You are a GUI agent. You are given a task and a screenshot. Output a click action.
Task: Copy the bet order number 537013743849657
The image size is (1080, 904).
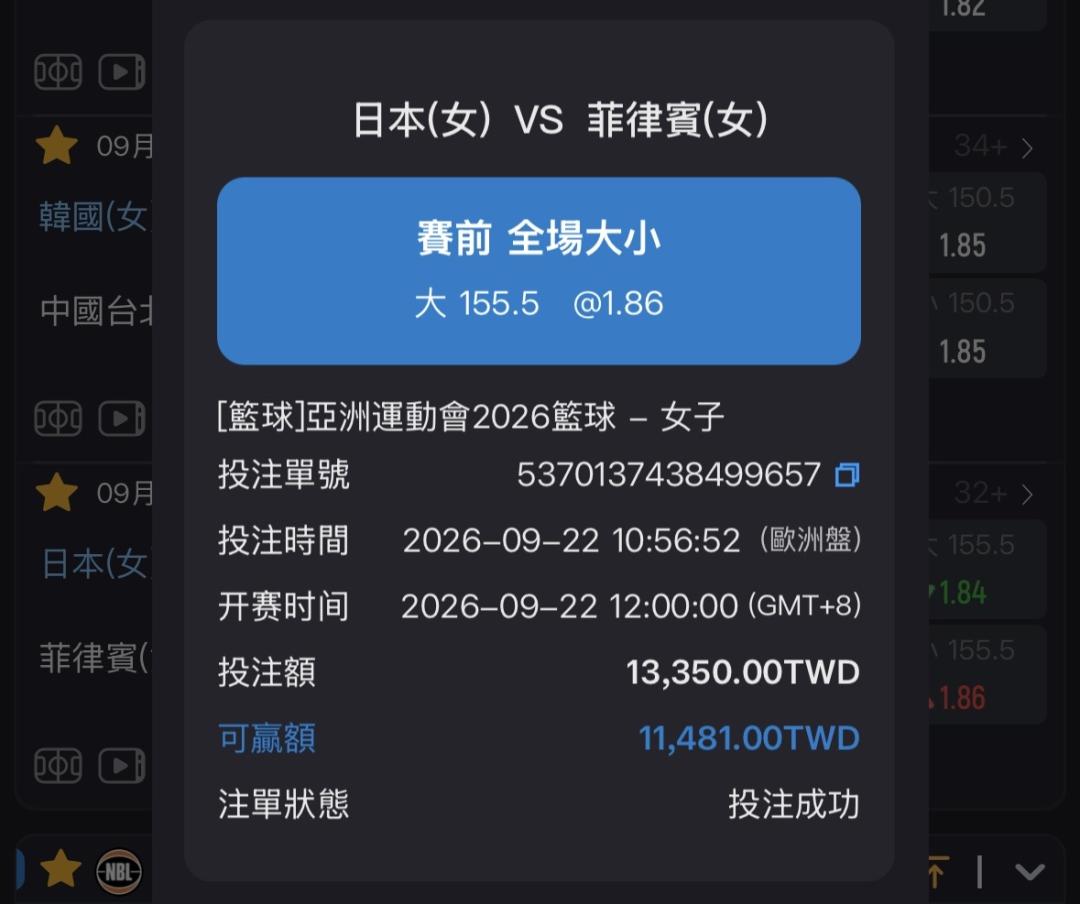coord(847,475)
